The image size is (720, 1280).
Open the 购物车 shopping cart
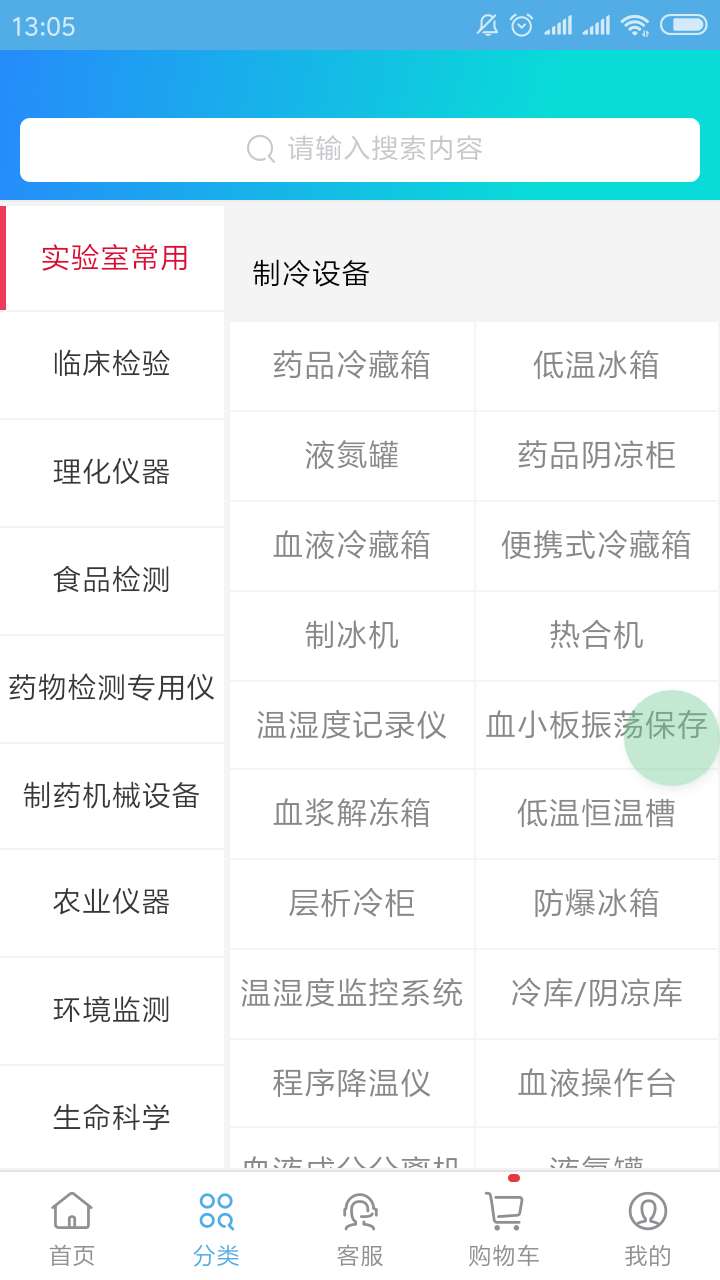pyautogui.click(x=504, y=1228)
